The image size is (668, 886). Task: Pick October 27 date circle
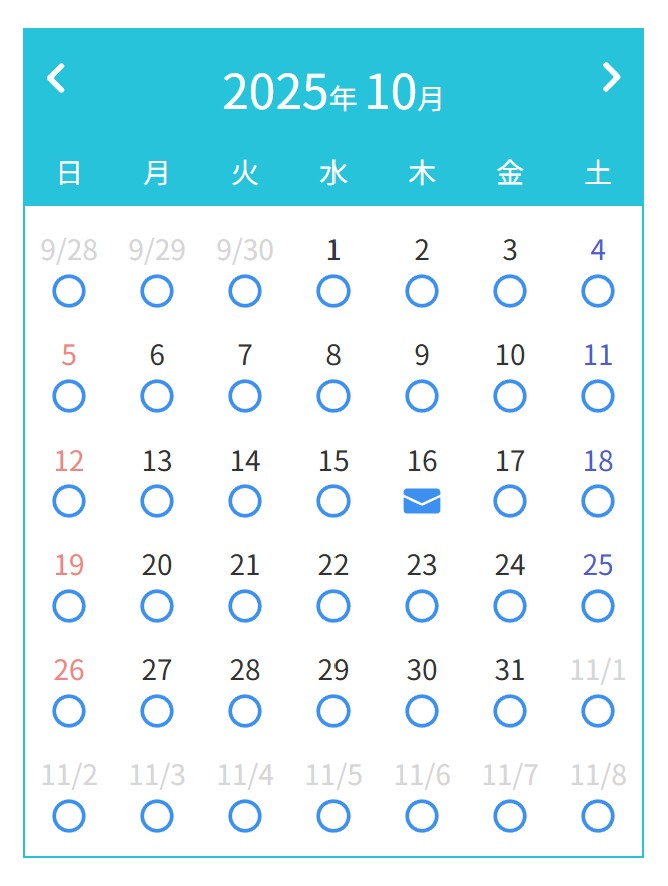157,710
